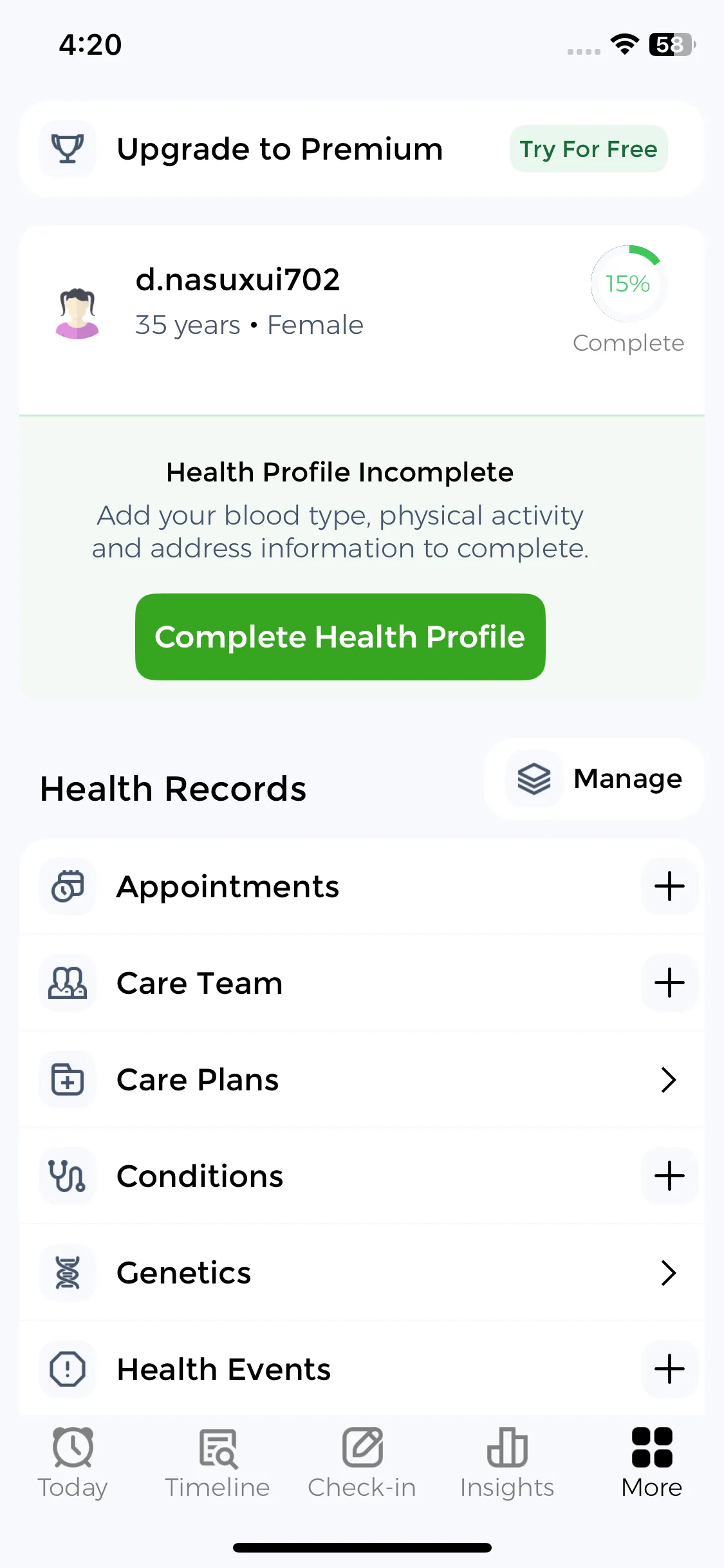Switch to the Insights tab
This screenshot has height=1568, width=724.
tap(507, 1462)
